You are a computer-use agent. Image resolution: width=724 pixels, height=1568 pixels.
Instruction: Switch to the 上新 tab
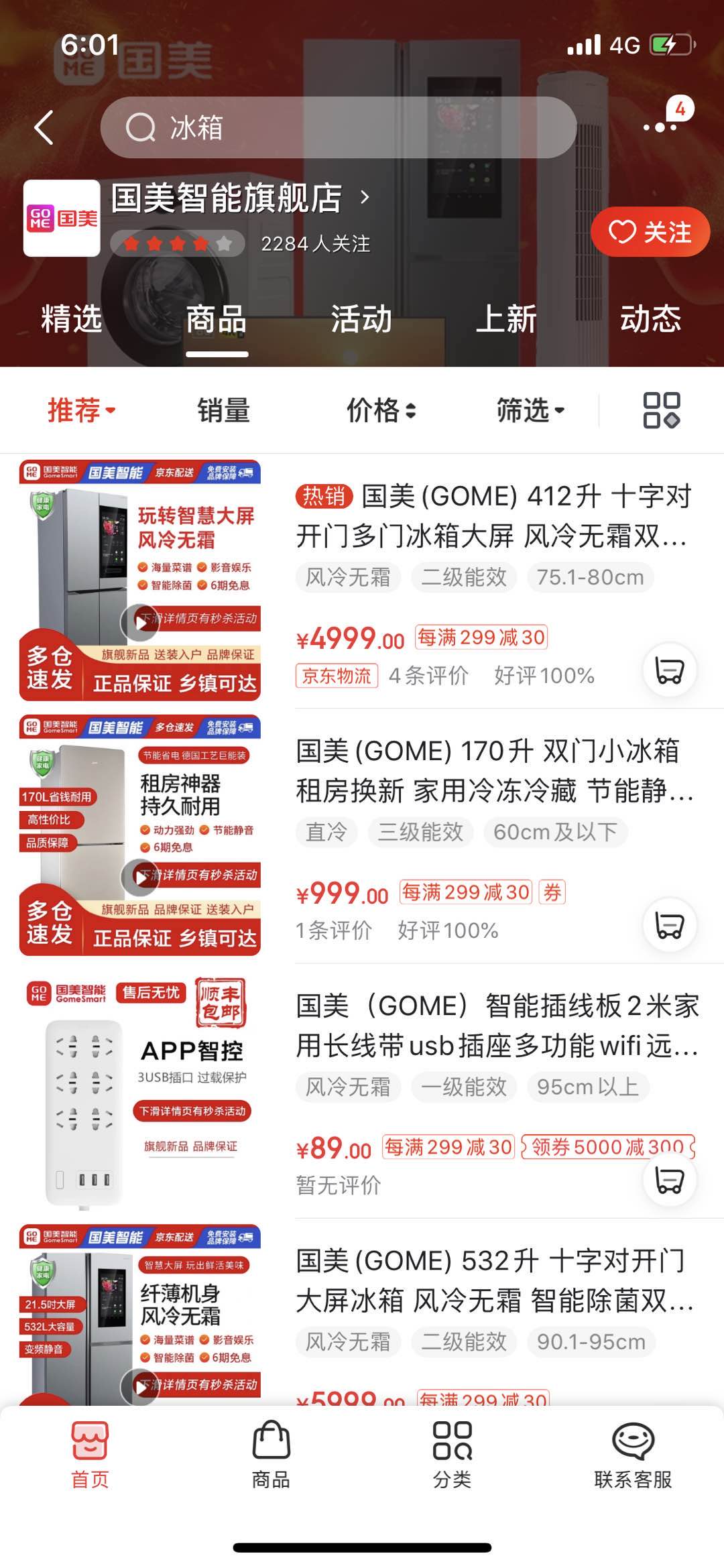tap(505, 318)
